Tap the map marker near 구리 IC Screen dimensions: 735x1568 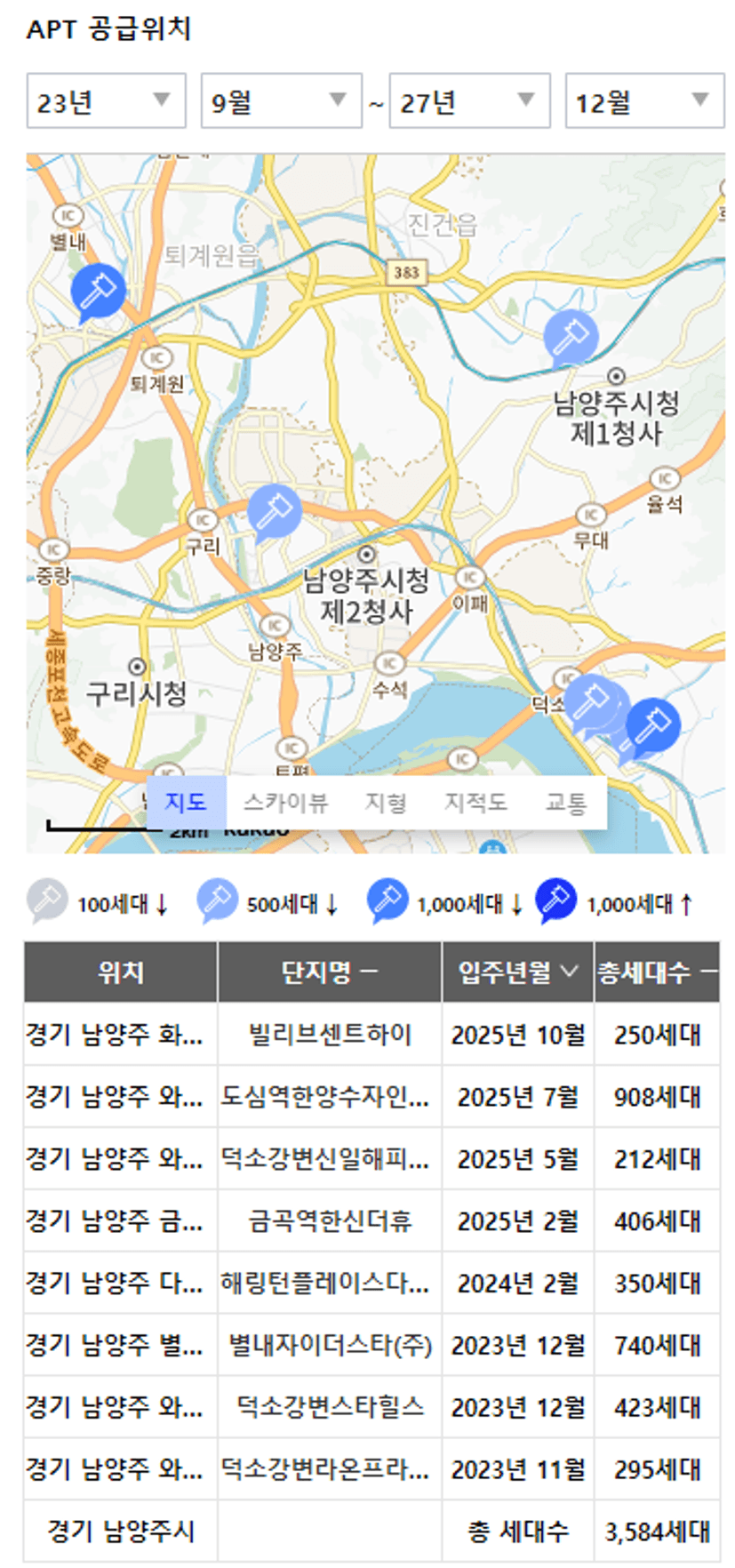coord(274,511)
